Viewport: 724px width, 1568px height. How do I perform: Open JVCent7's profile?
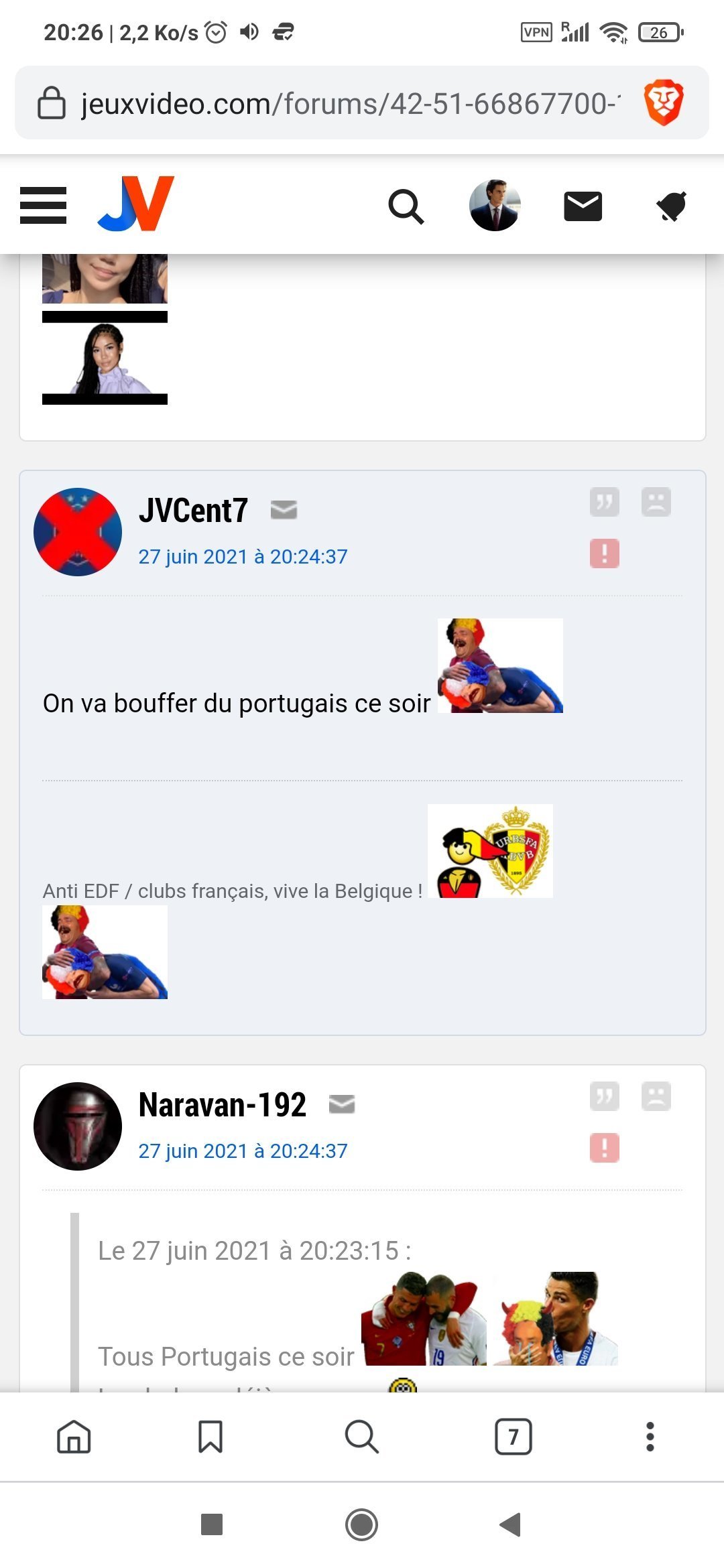coord(193,511)
